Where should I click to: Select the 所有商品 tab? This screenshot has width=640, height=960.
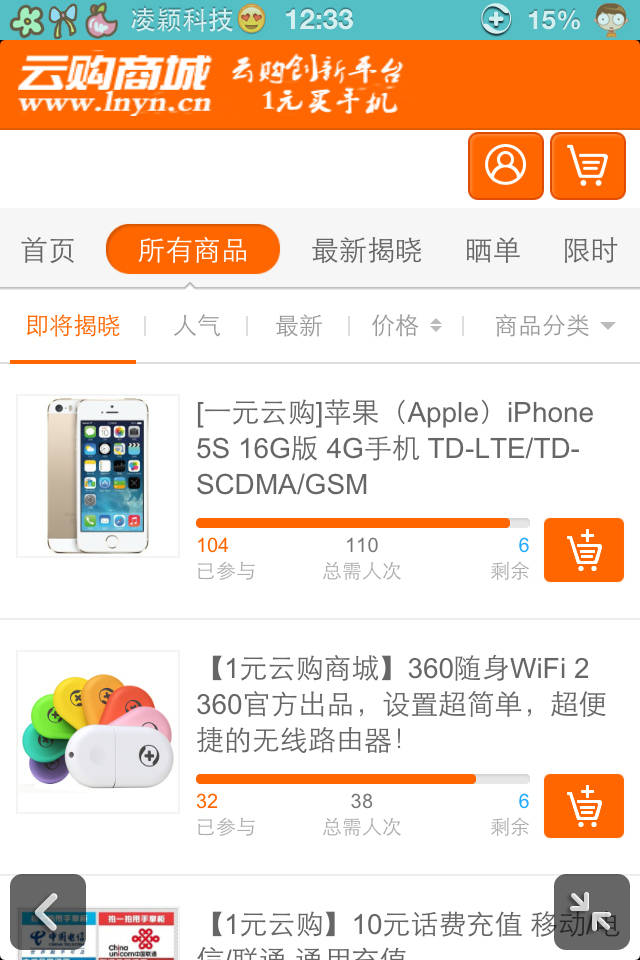click(192, 250)
